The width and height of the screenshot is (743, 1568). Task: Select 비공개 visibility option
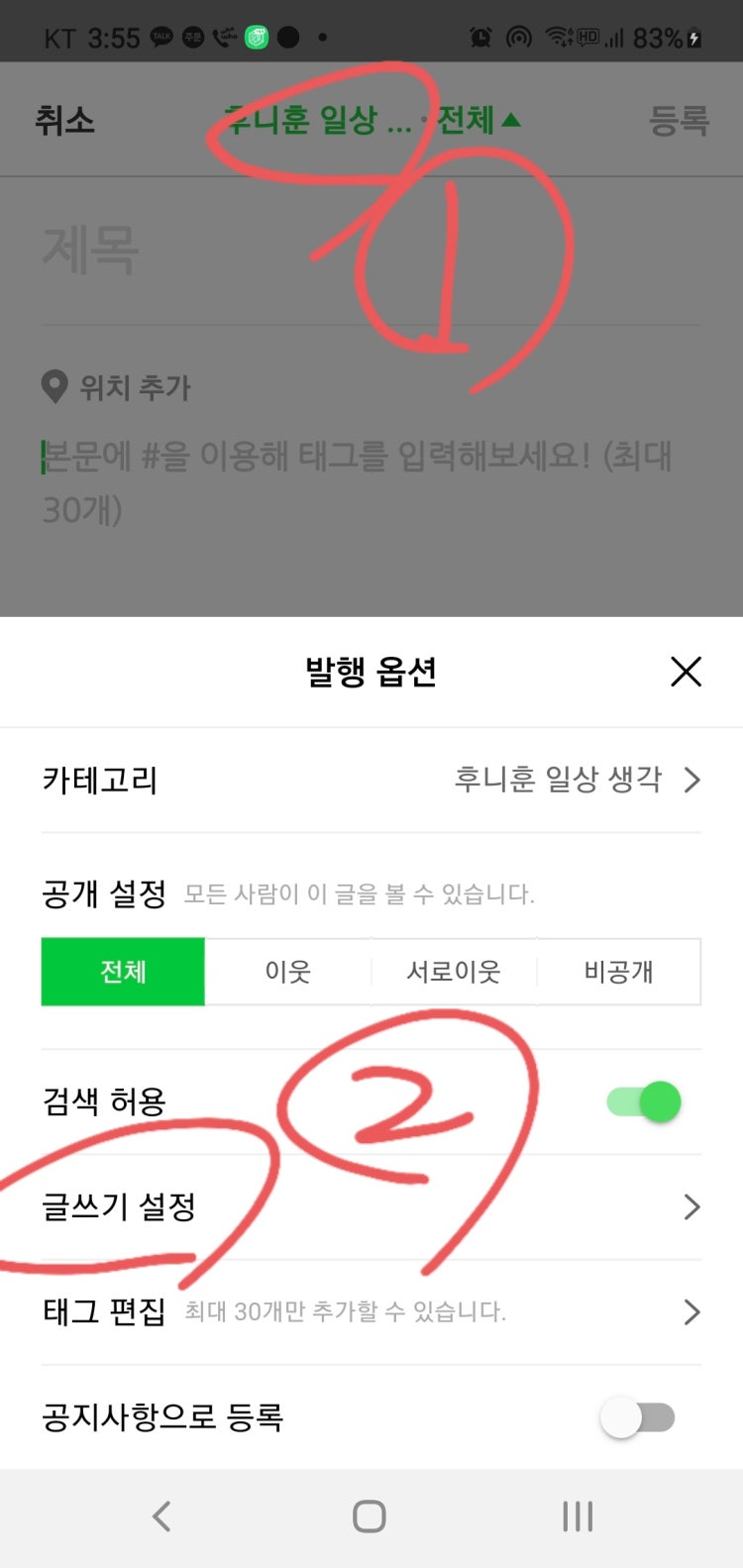(x=618, y=972)
